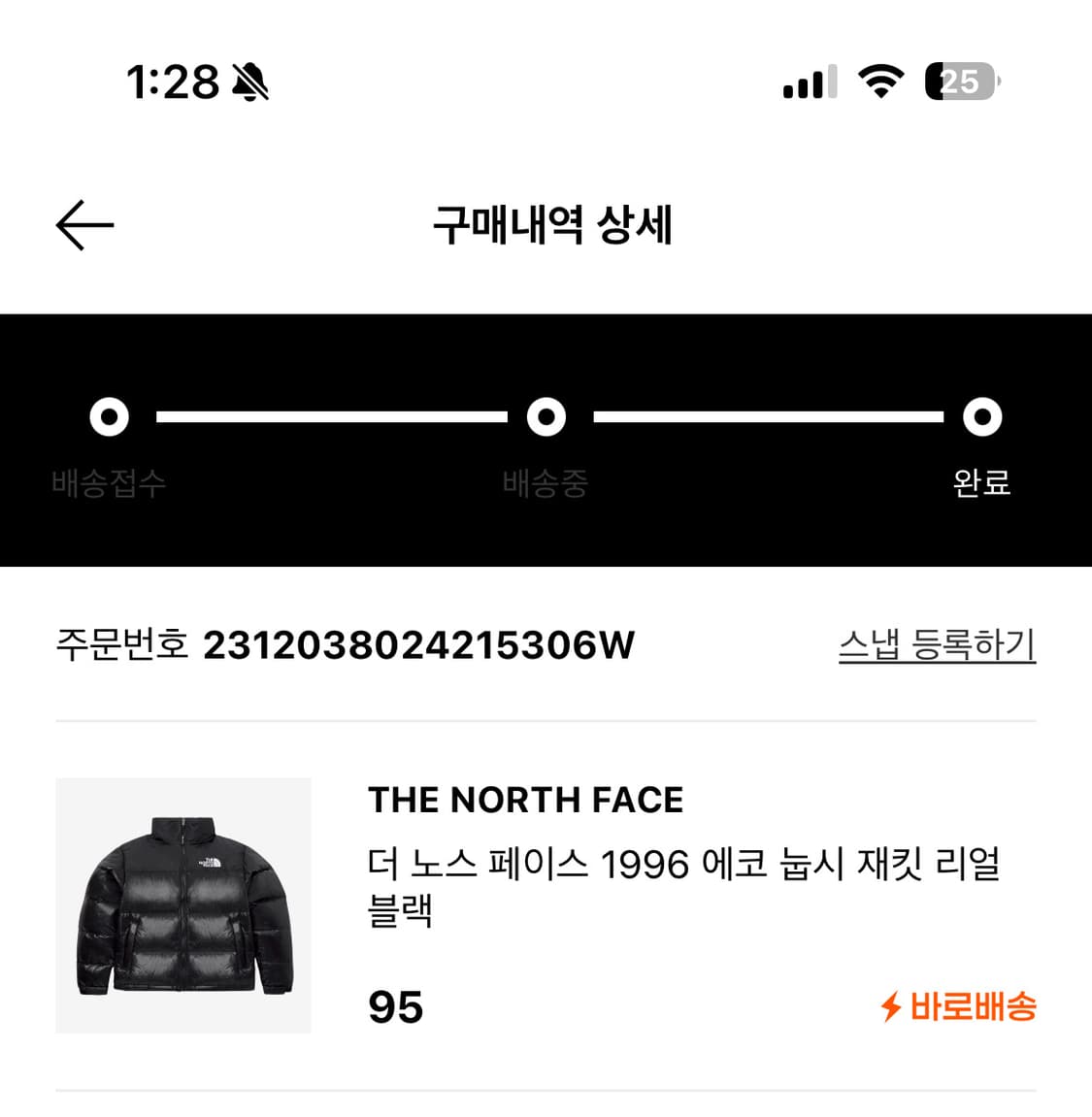This screenshot has height=1117, width=1092.
Task: Tap the muted notification bell icon
Action: 251,82
